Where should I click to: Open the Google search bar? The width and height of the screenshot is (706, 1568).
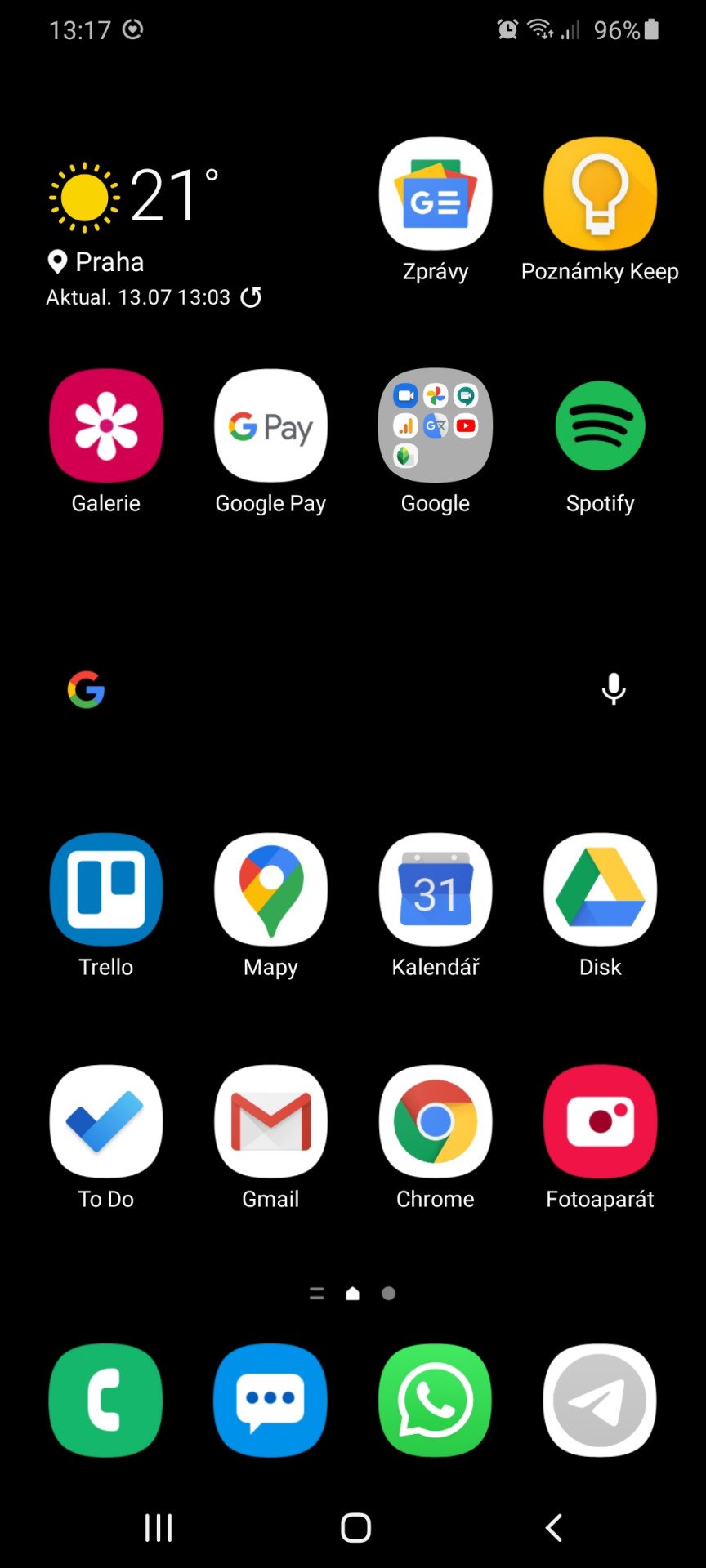[353, 690]
